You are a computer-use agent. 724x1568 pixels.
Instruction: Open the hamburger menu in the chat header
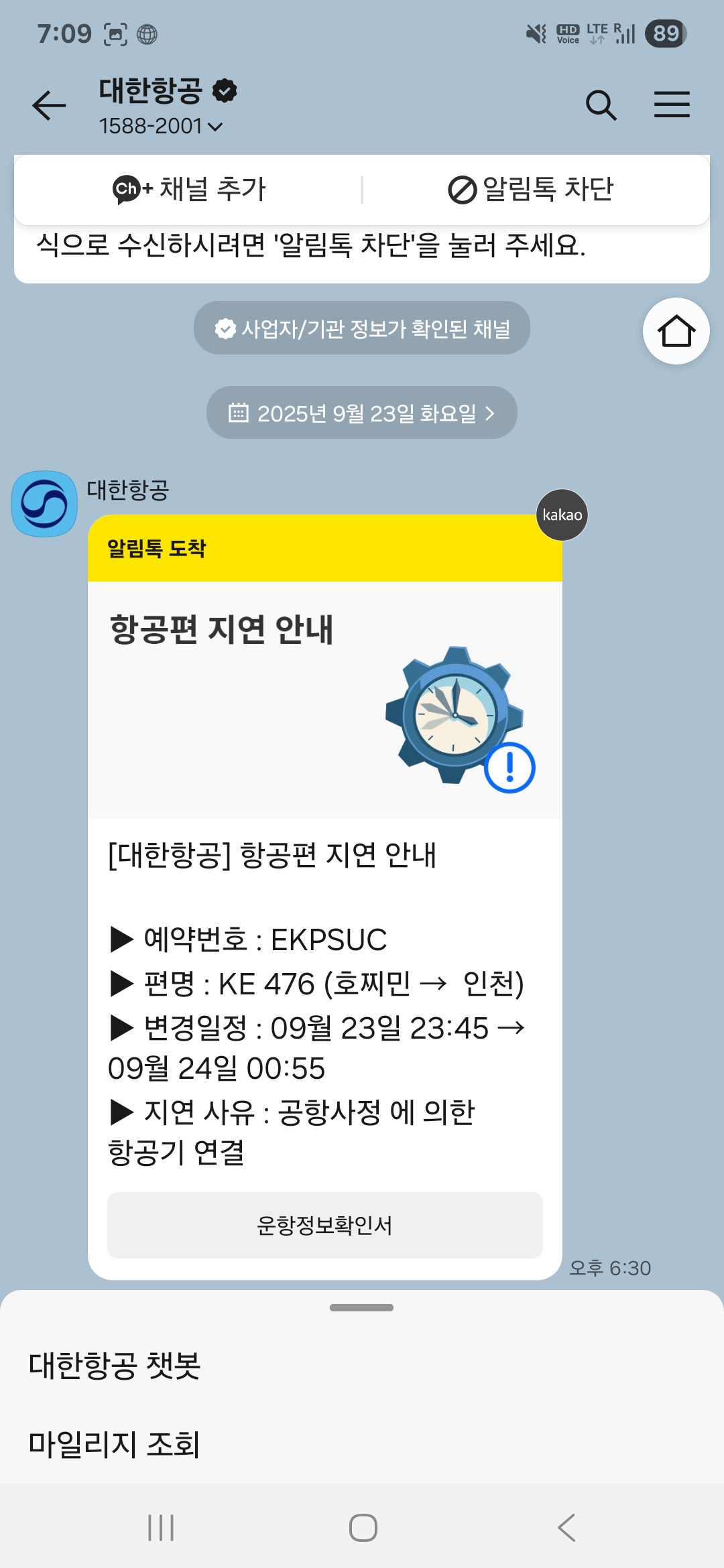point(672,105)
